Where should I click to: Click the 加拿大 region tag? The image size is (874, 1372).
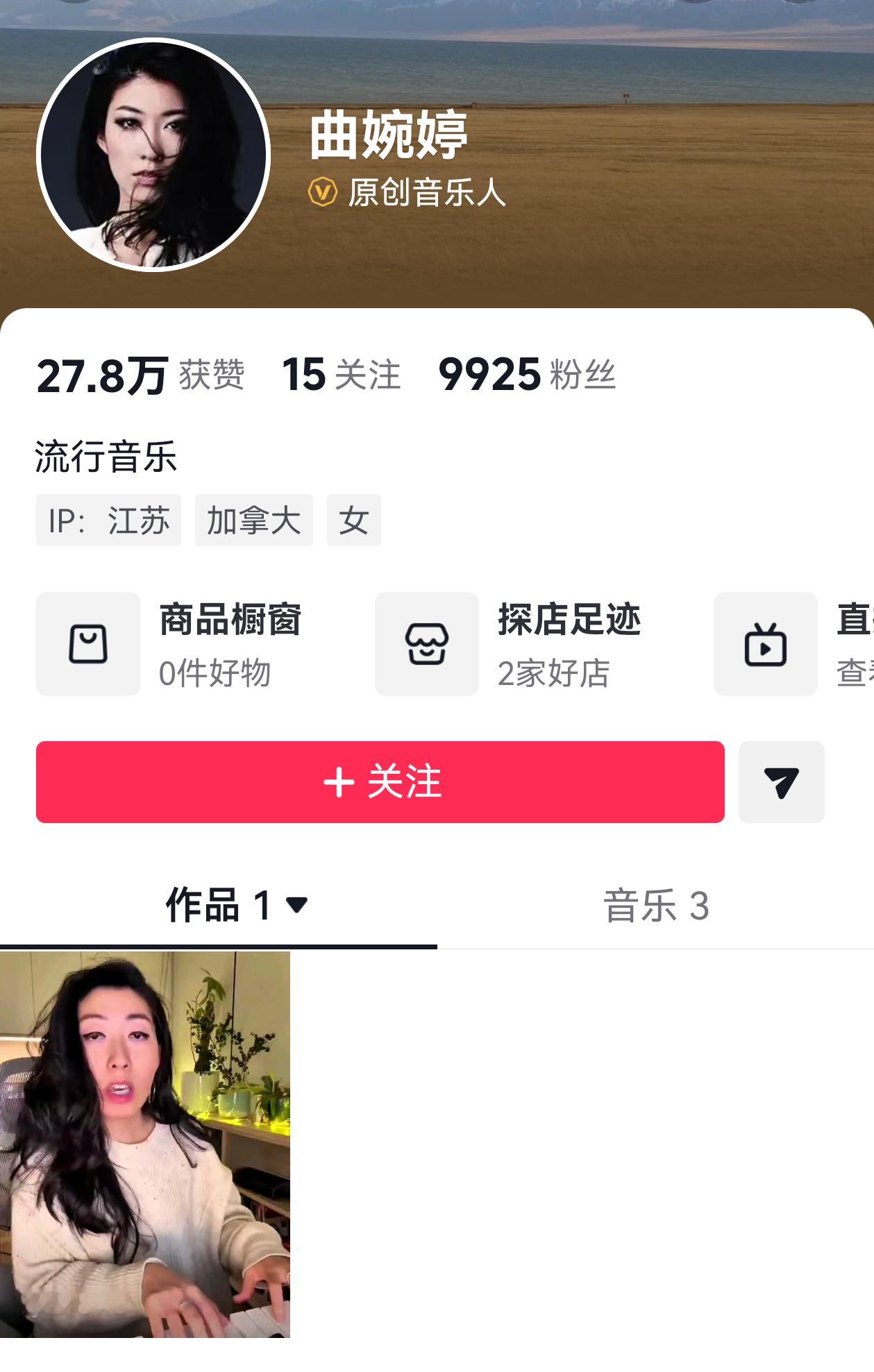[x=253, y=520]
